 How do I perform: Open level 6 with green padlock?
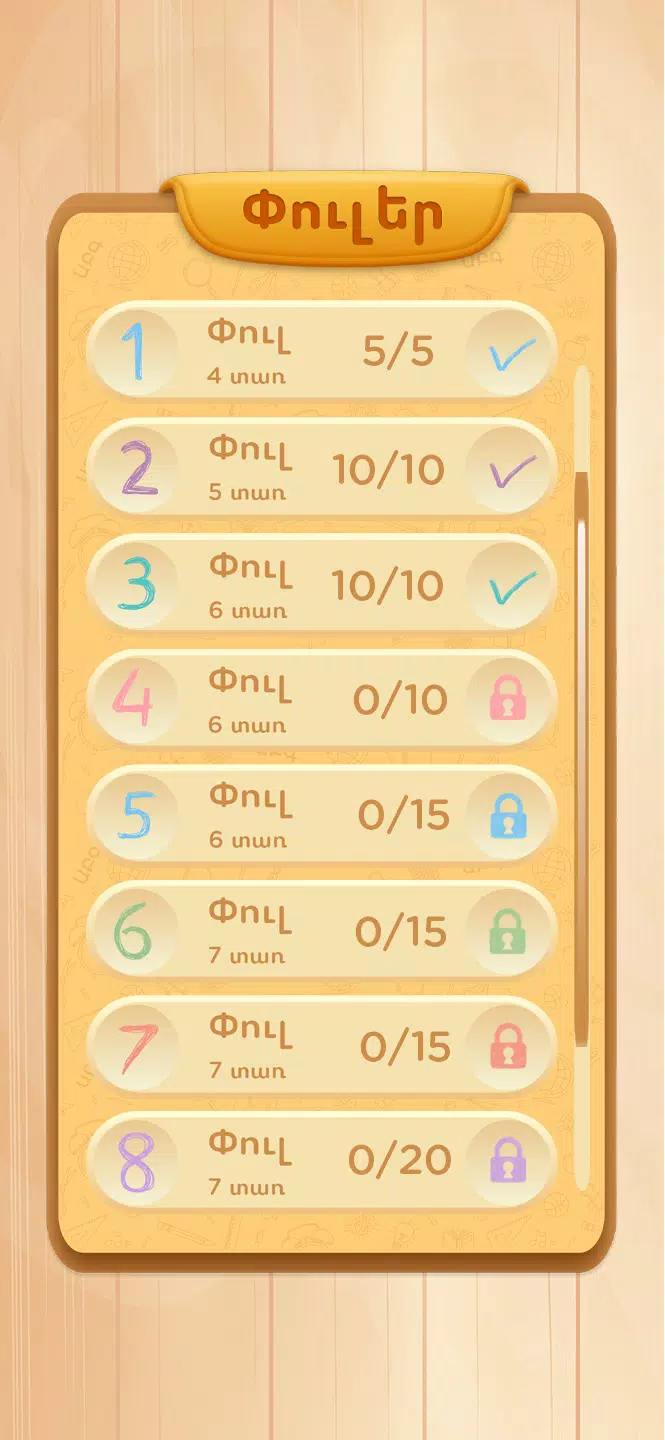click(x=320, y=931)
